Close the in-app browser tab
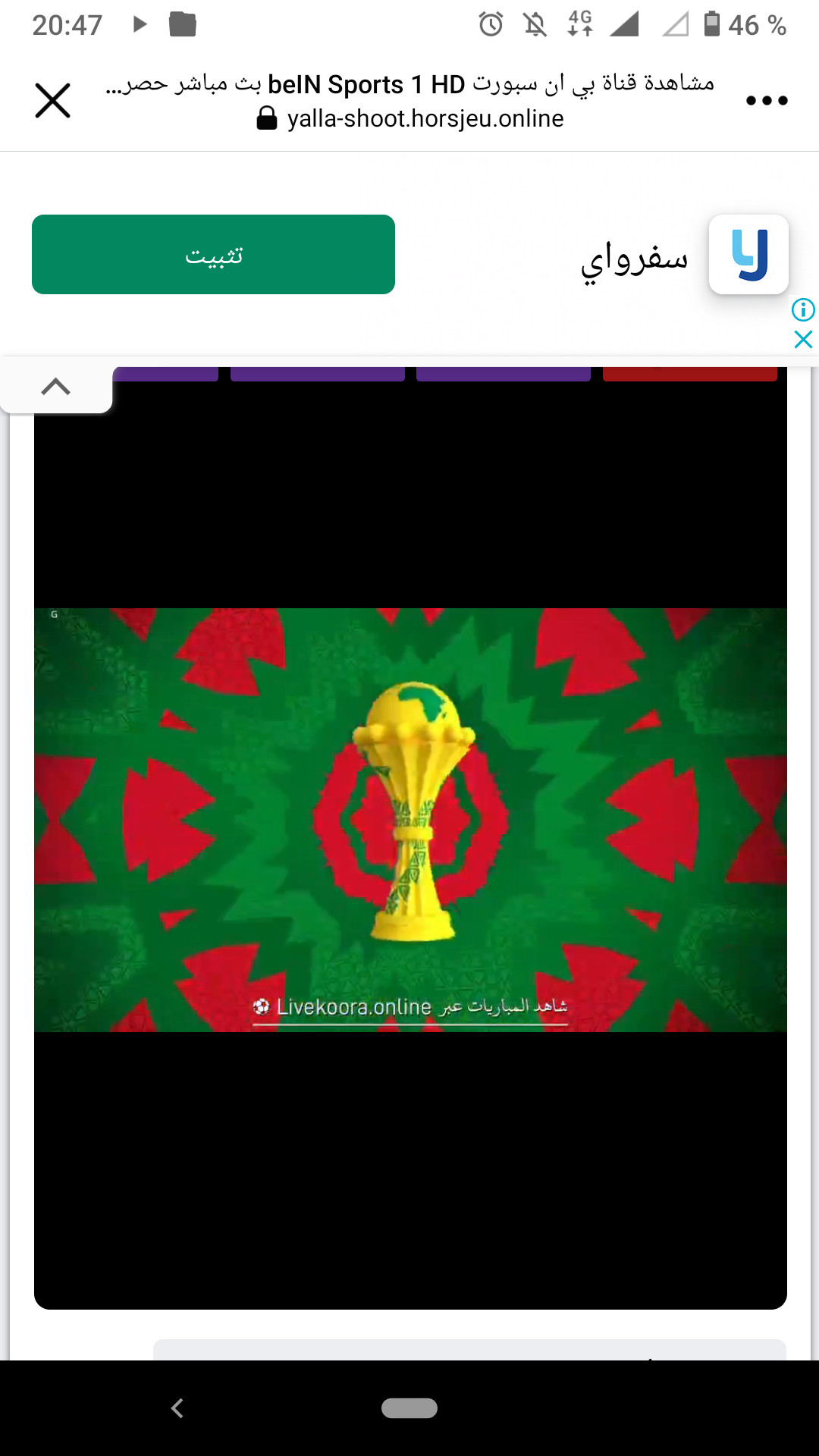The width and height of the screenshot is (819, 1456). click(x=53, y=100)
